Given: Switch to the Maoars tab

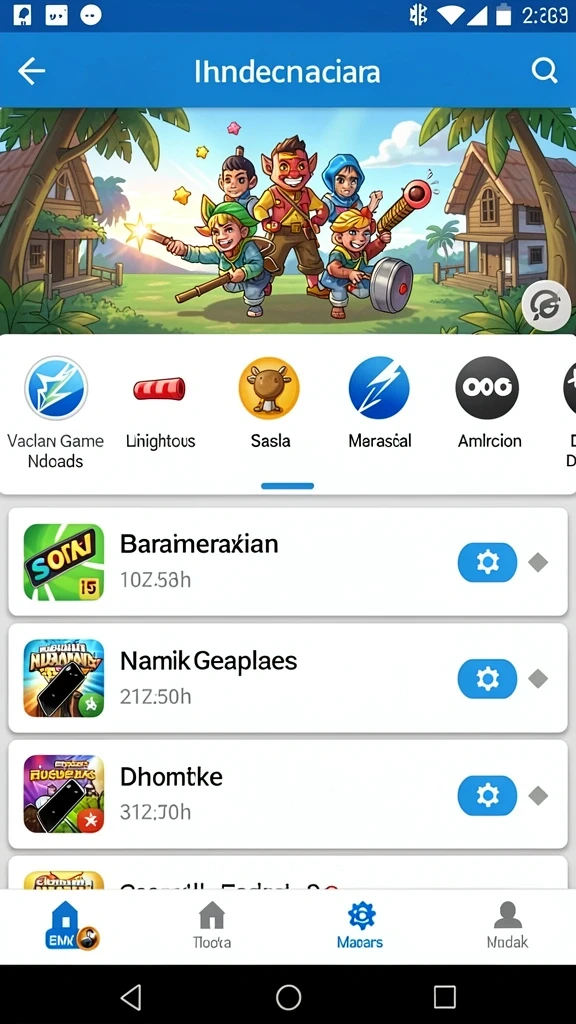Looking at the screenshot, I should click(x=360, y=925).
